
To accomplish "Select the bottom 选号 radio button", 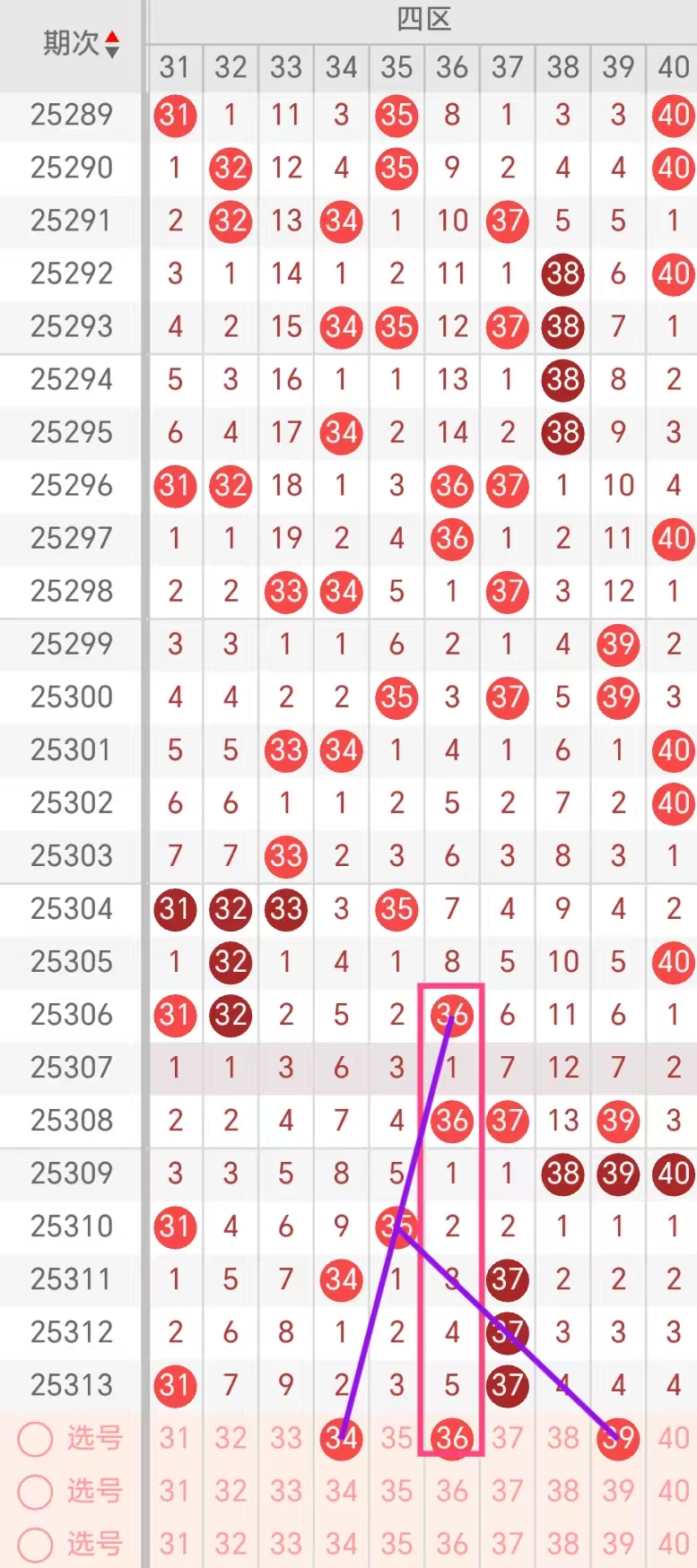I will click(x=36, y=1544).
